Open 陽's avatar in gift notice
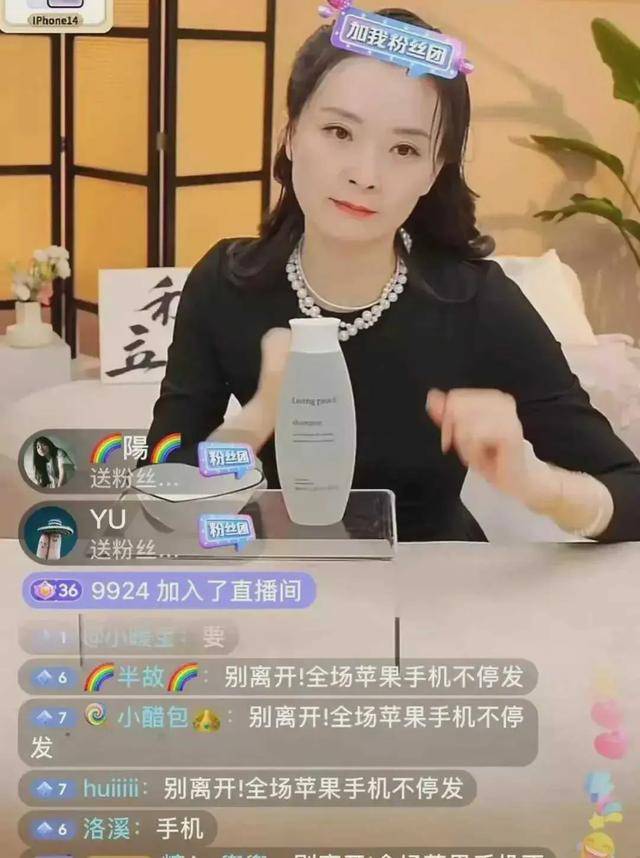The width and height of the screenshot is (640, 858). [48, 461]
